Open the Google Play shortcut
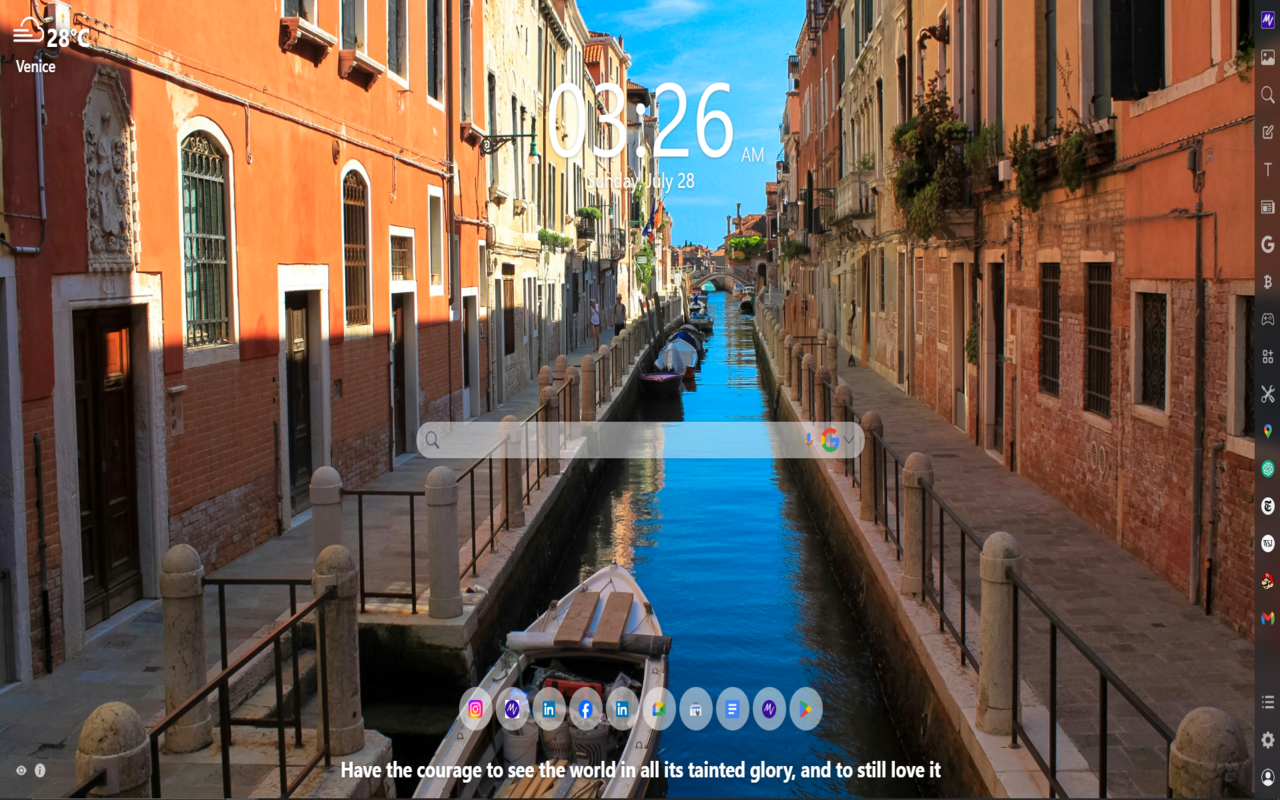The width and height of the screenshot is (1280, 800). click(805, 709)
